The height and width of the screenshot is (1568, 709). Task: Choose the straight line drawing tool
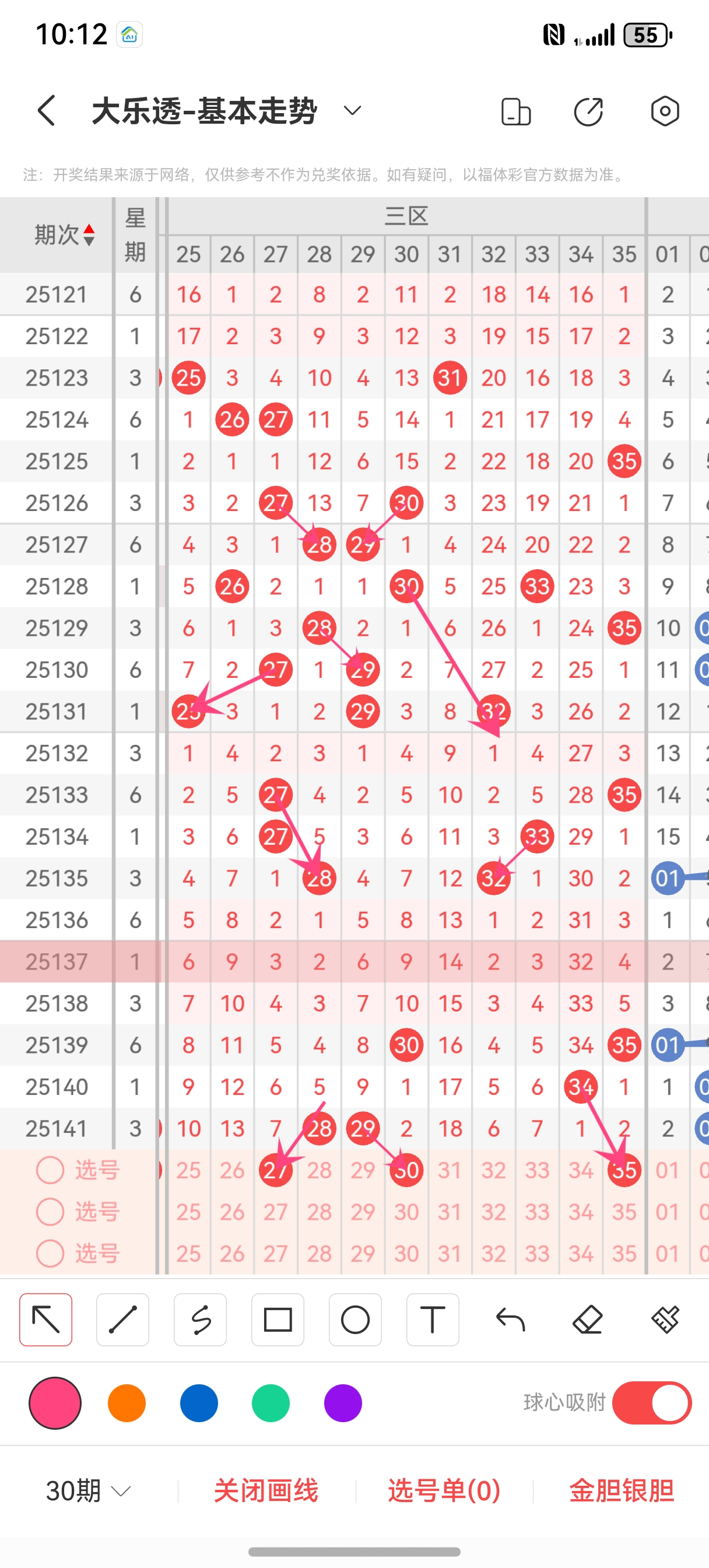(123, 1319)
